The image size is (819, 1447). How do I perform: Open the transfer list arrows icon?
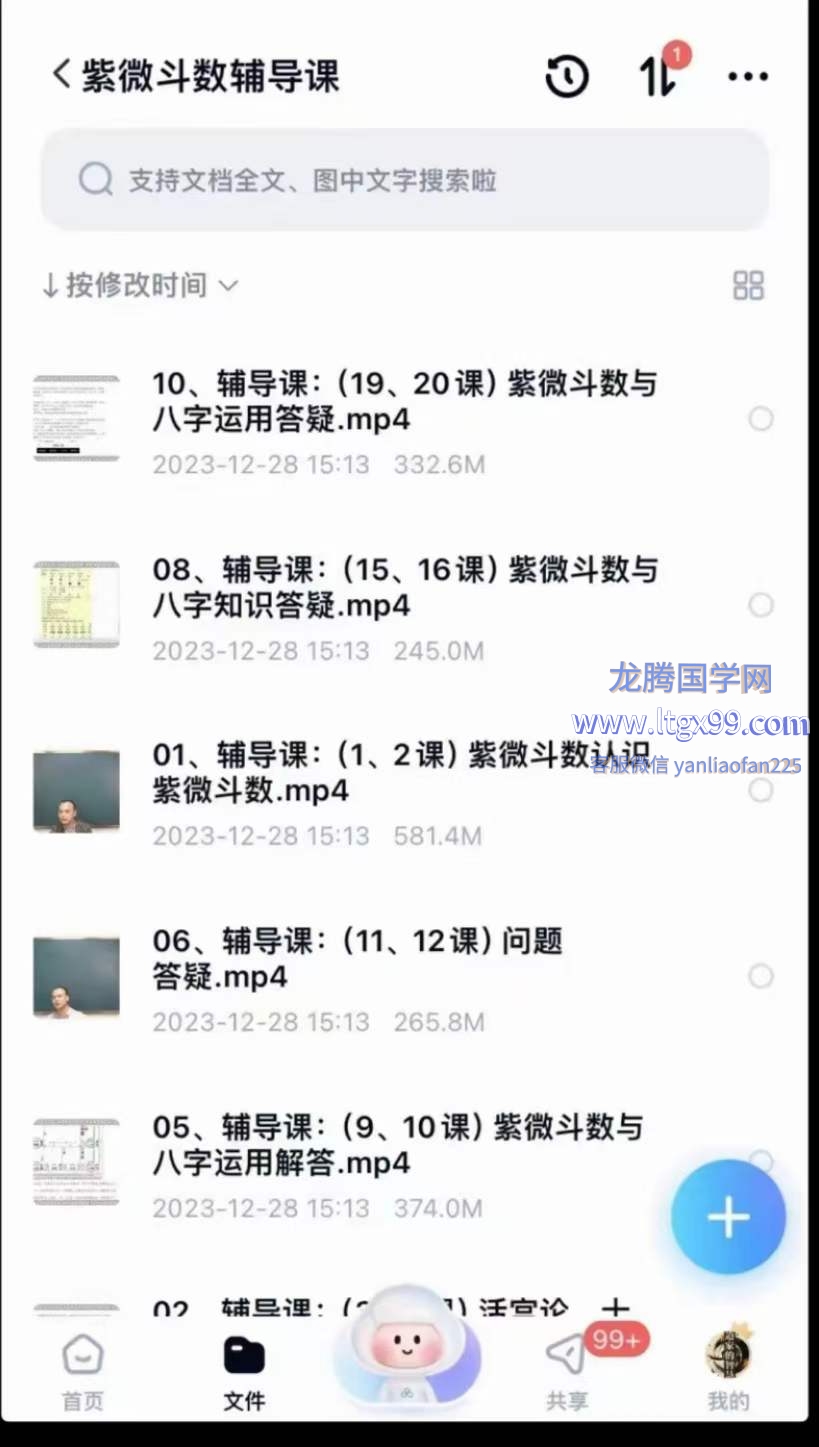tap(658, 76)
